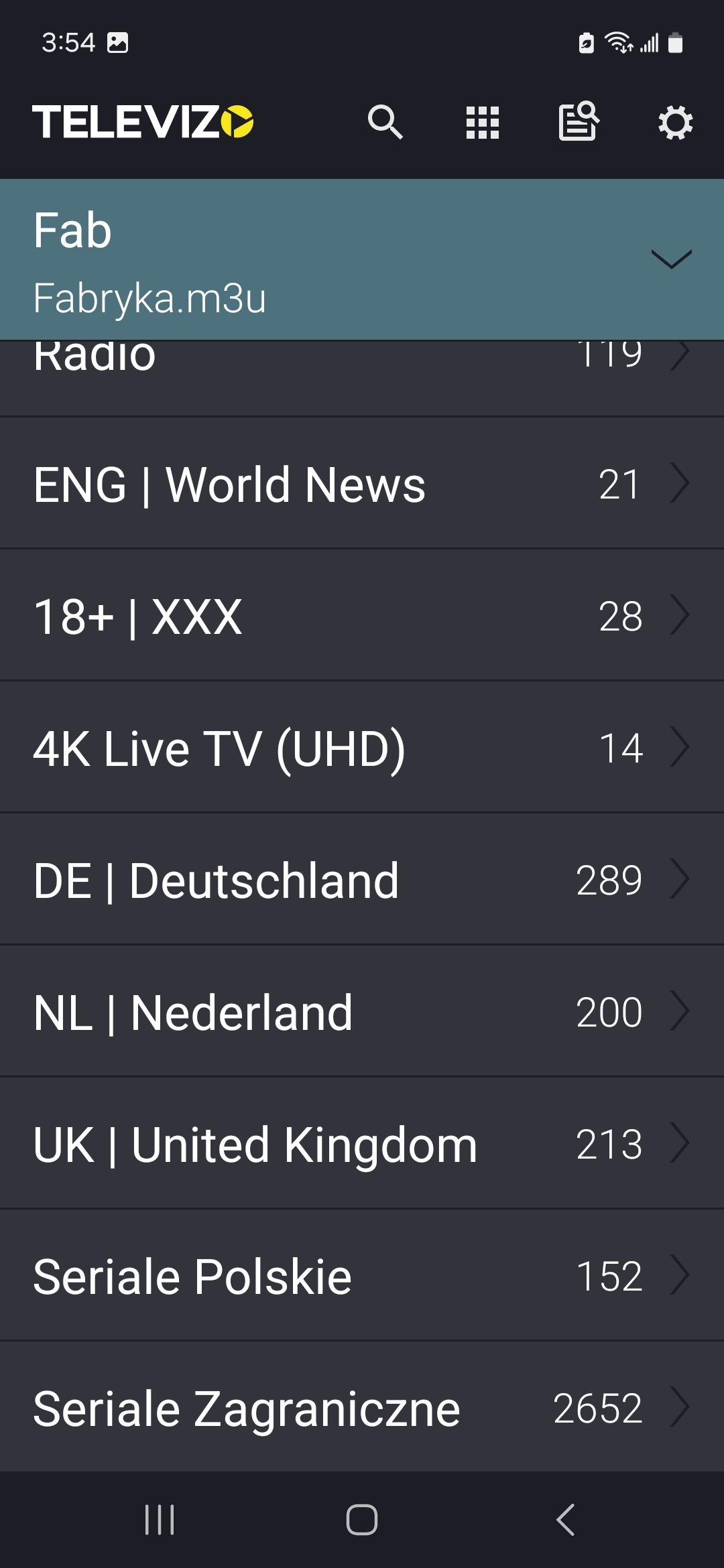Go to the home screen
The height and width of the screenshot is (1568, 724).
[x=362, y=1520]
